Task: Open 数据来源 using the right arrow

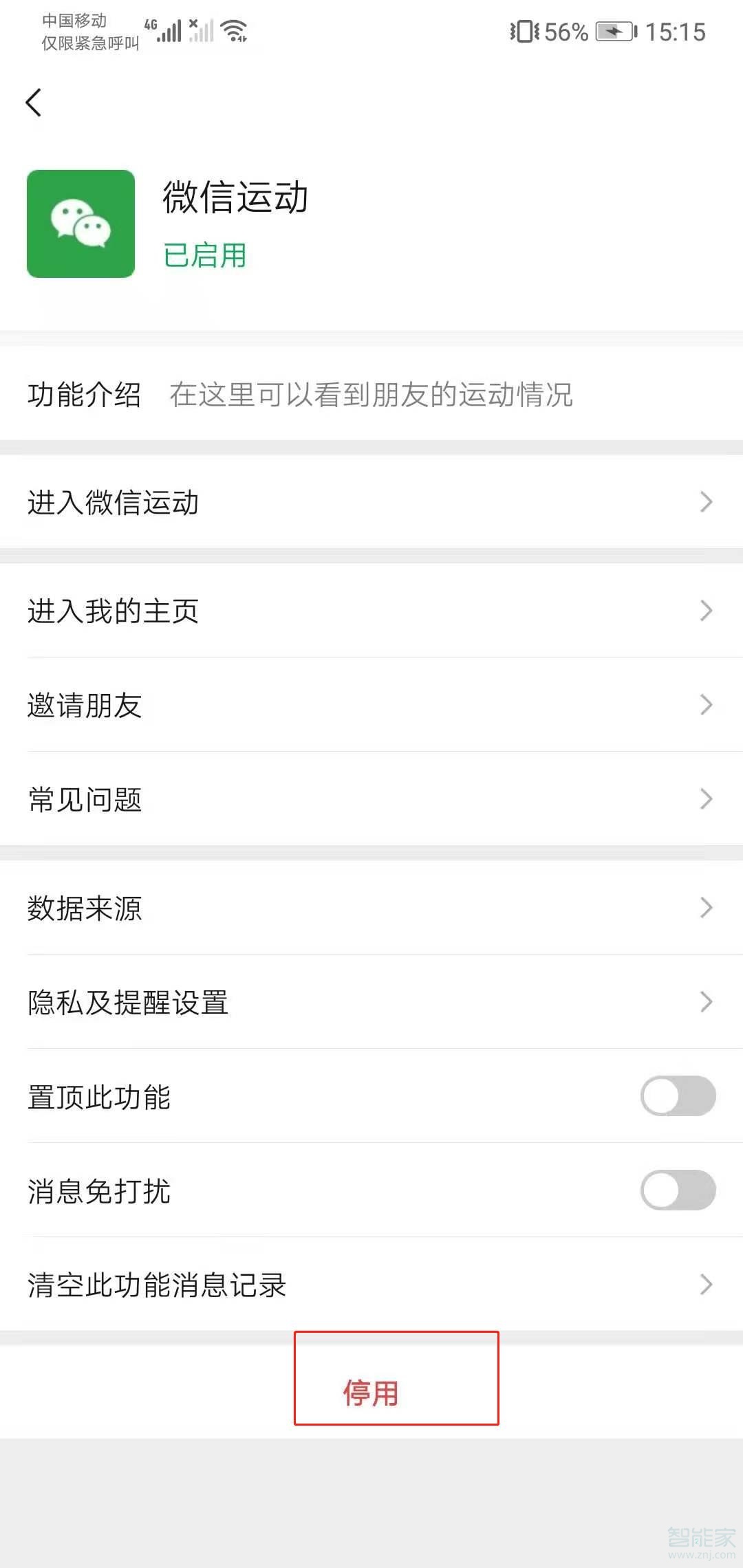Action: (706, 908)
